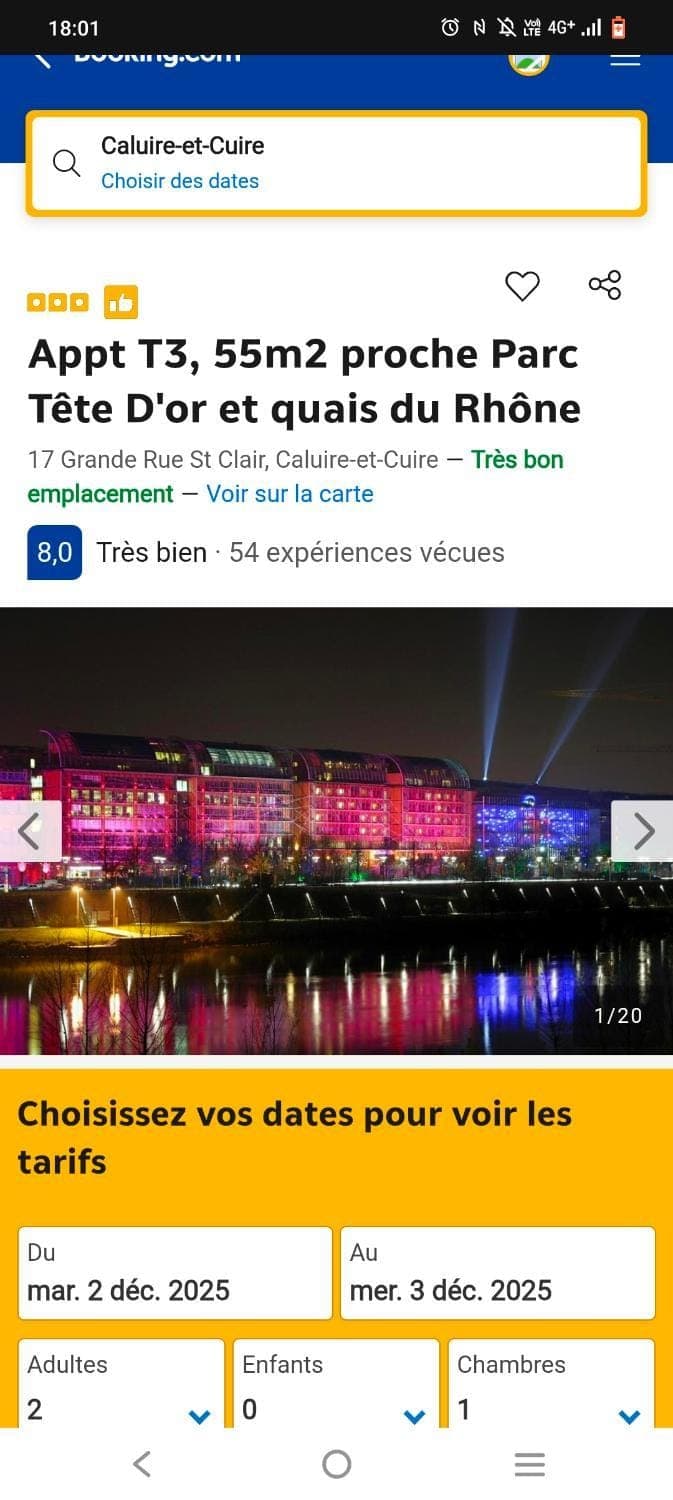This screenshot has height=1500, width=673.
Task: Show the next photo
Action: point(643,831)
